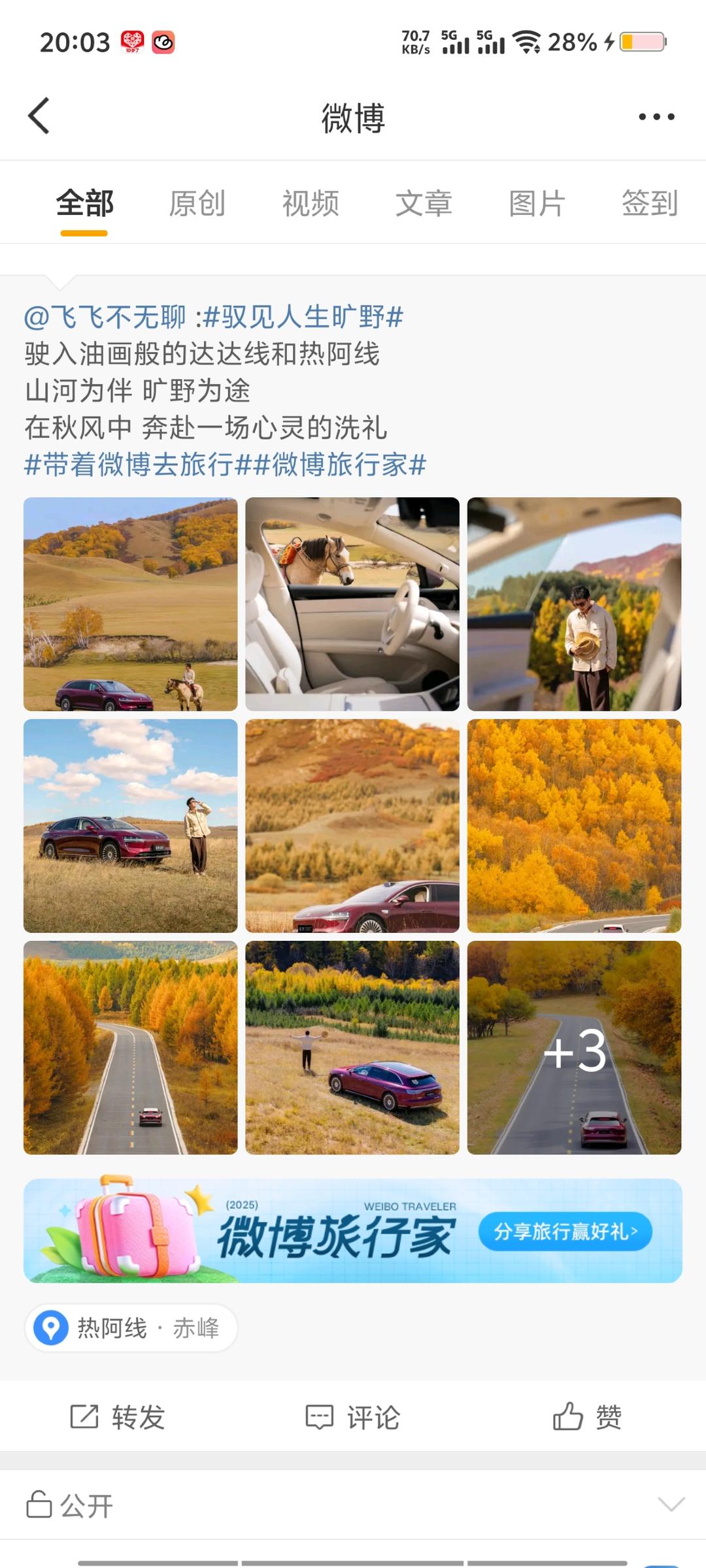Expand the 公开 visibility dropdown
This screenshot has height=1568, width=706.
pyautogui.click(x=671, y=1505)
